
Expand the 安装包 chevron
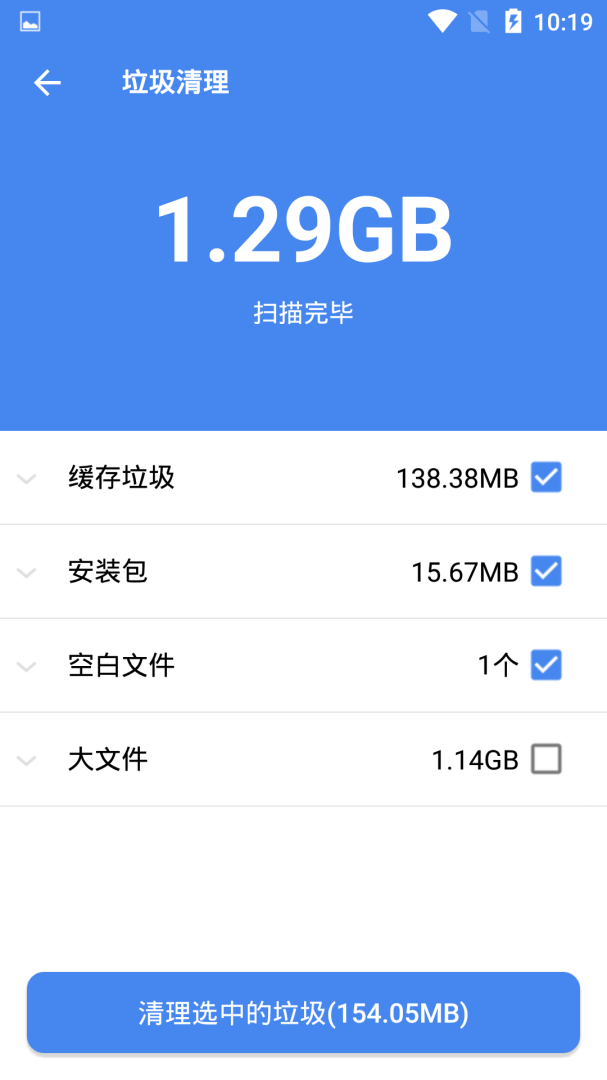pos(27,573)
